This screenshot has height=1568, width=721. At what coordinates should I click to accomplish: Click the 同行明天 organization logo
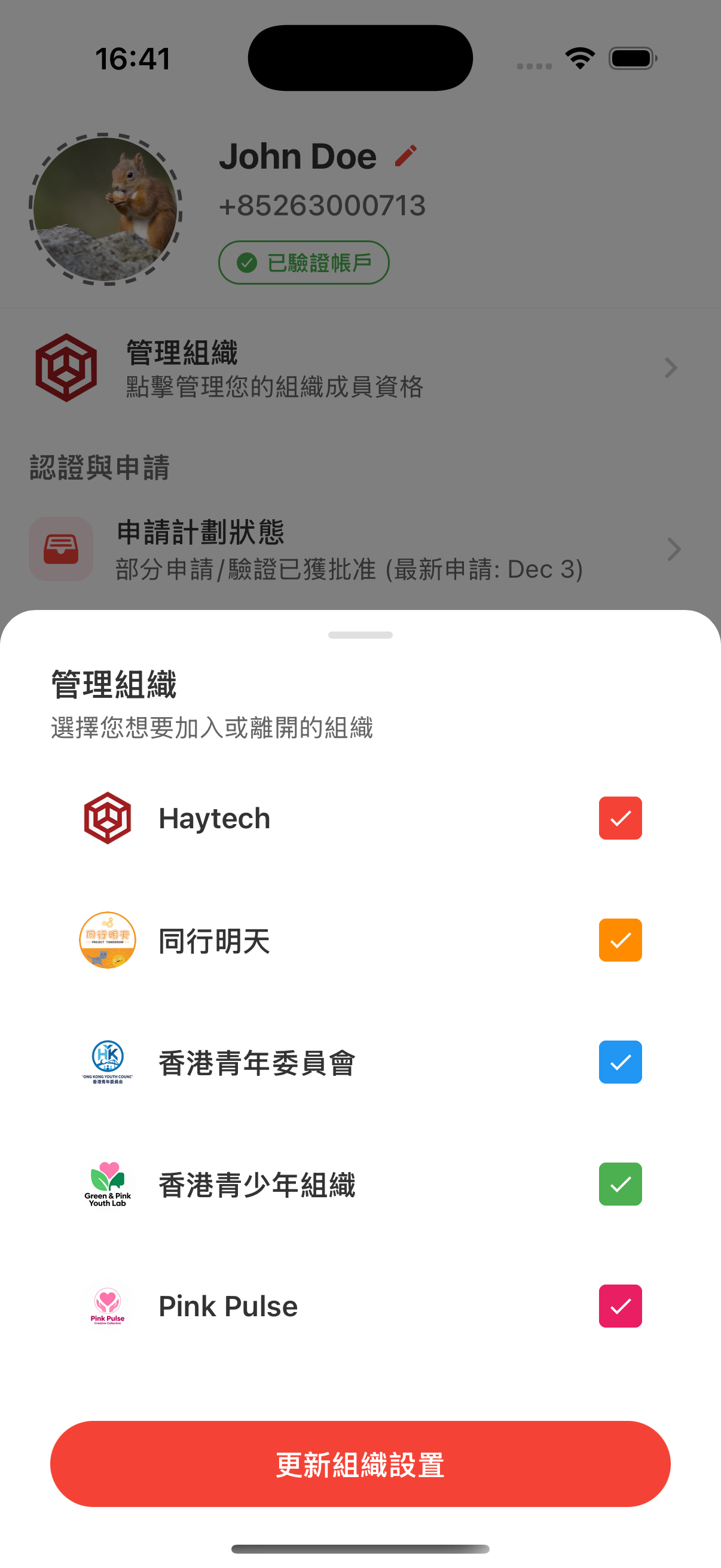coord(108,940)
